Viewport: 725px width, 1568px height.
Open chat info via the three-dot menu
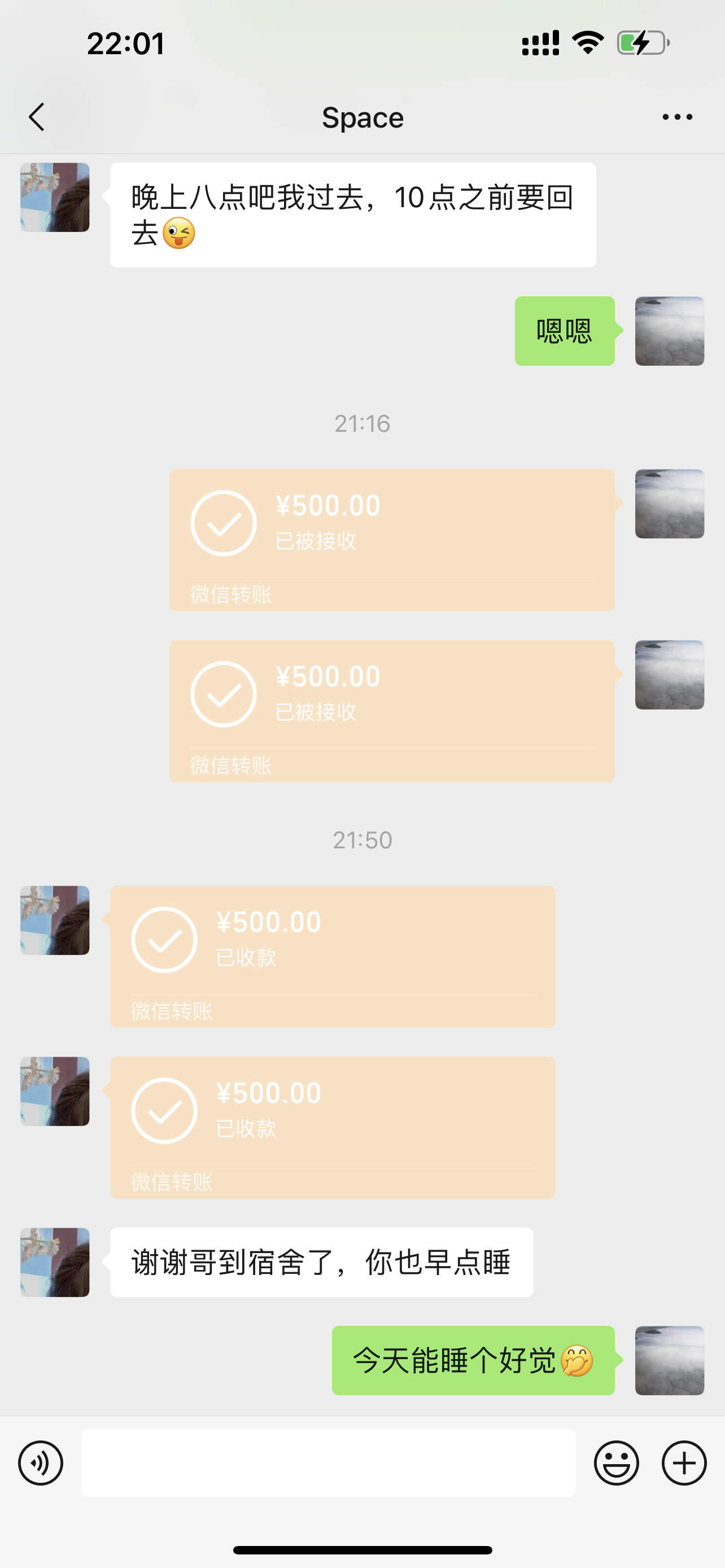[x=677, y=117]
